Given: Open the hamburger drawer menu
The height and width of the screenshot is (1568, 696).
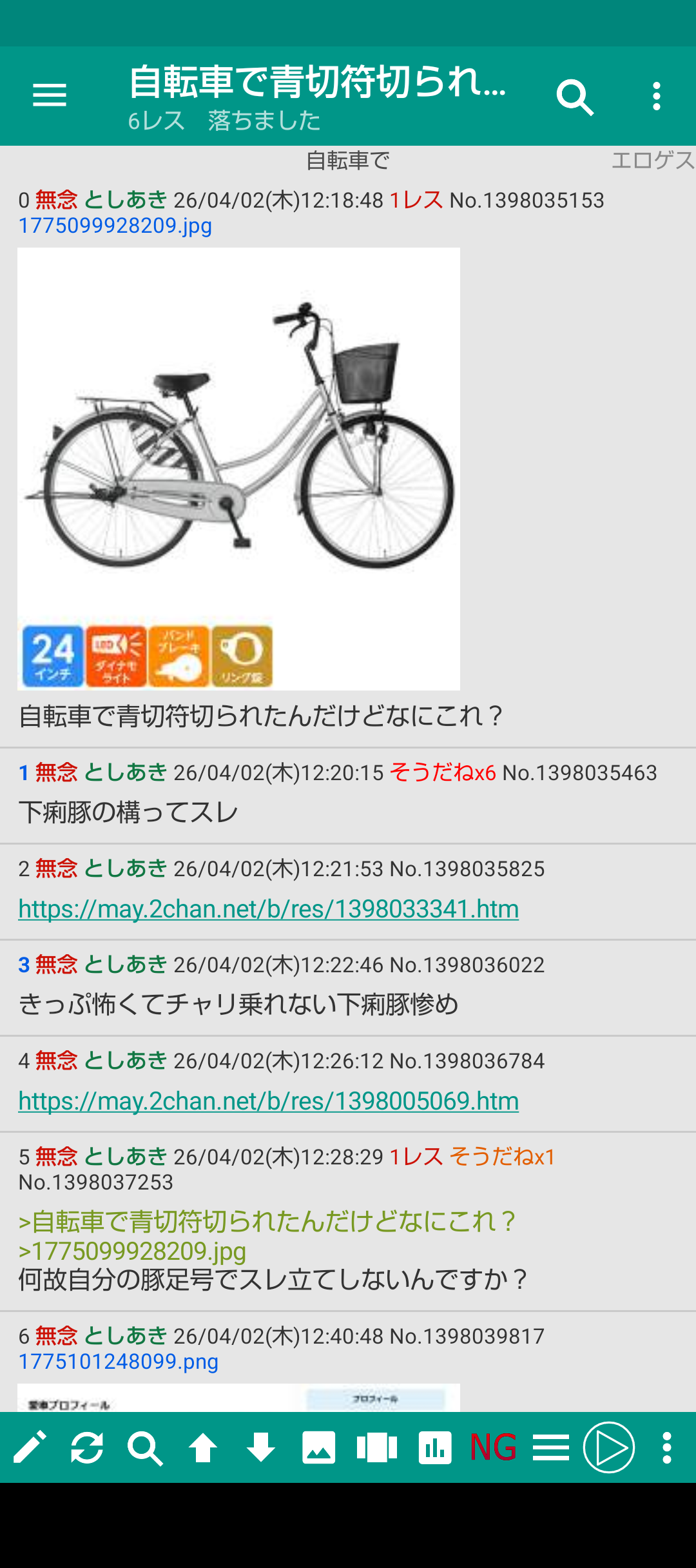Looking at the screenshot, I should pos(50,95).
